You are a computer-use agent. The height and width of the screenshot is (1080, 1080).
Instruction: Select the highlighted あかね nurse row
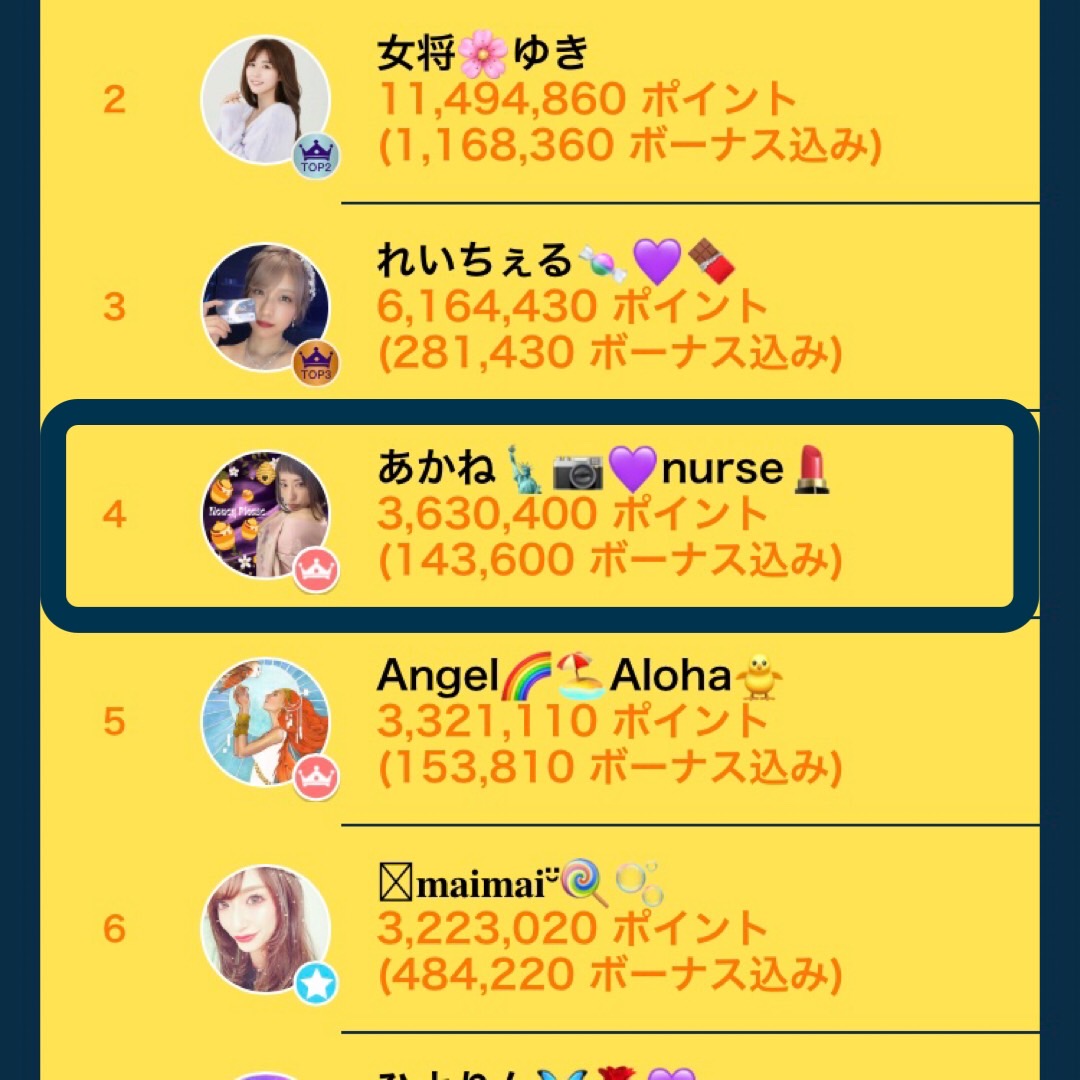tap(540, 514)
